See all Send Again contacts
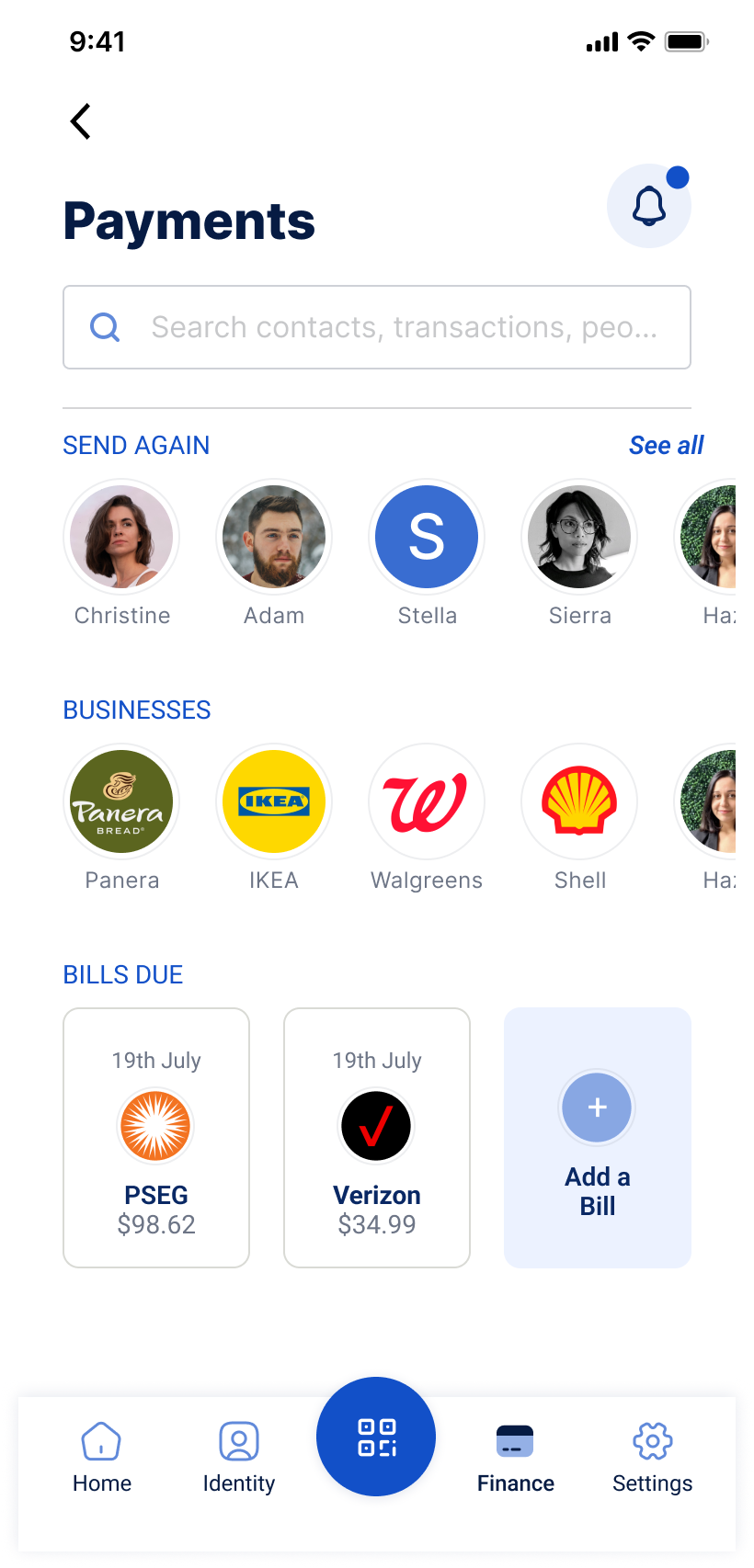Image resolution: width=754 pixels, height=1568 pixels. (666, 446)
